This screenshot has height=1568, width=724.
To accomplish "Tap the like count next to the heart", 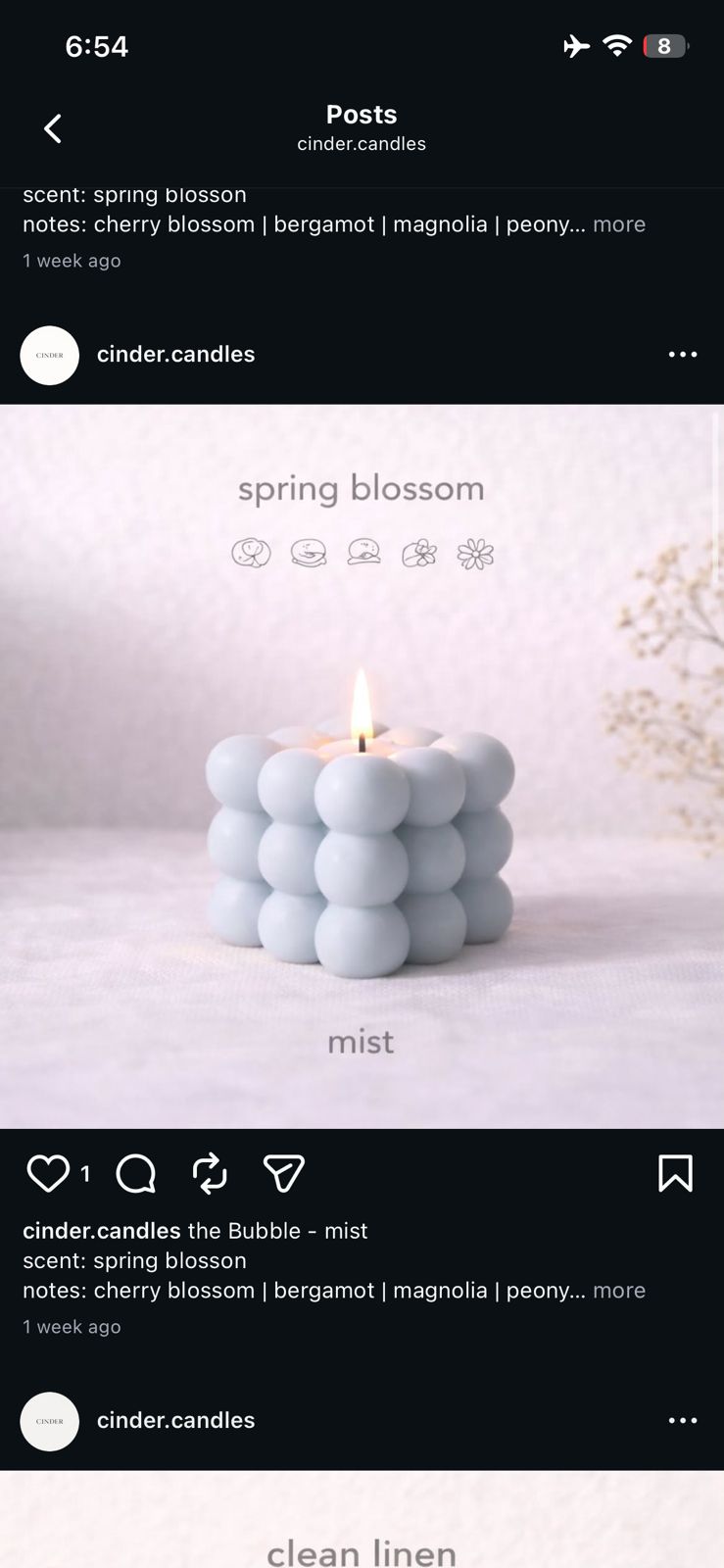I will (x=85, y=1173).
